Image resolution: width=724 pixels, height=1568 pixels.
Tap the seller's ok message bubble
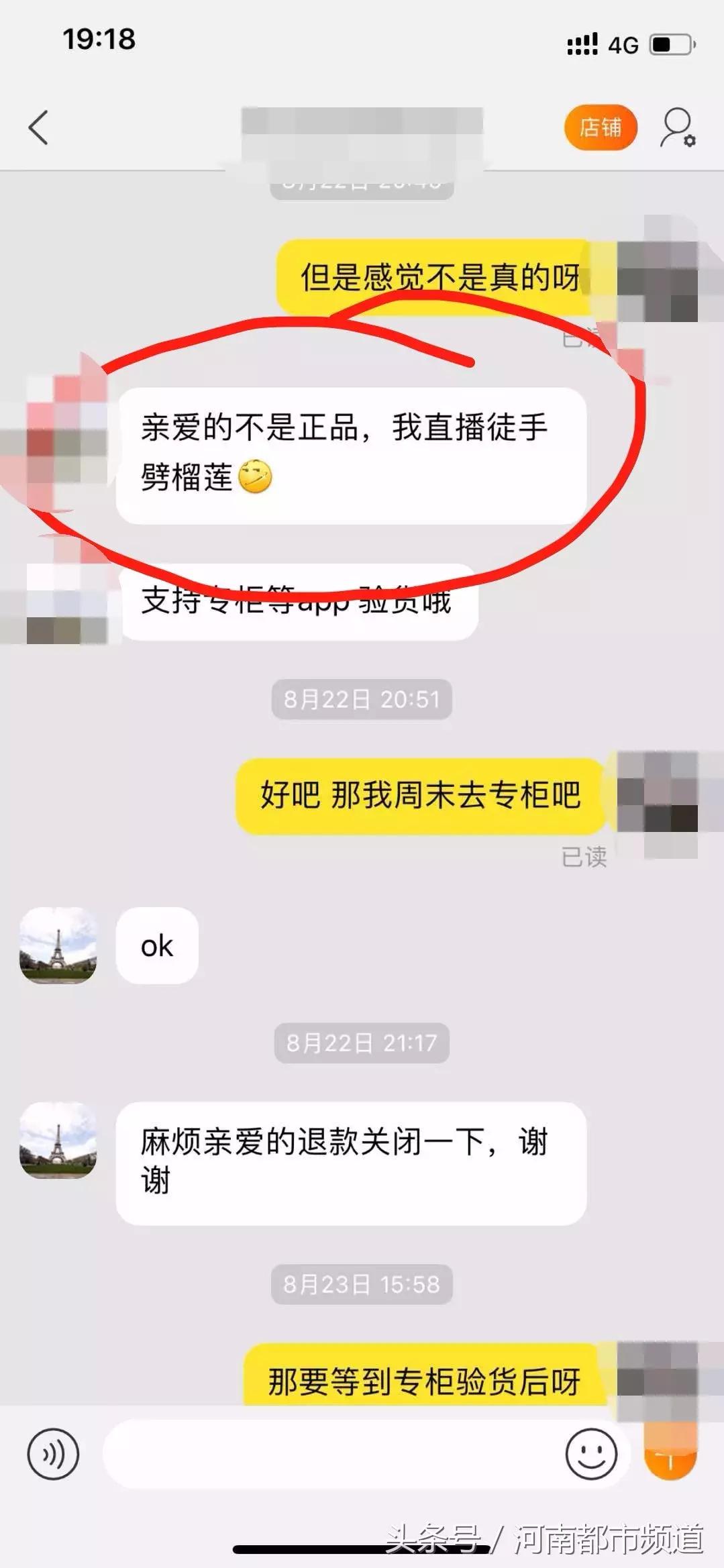tap(156, 946)
